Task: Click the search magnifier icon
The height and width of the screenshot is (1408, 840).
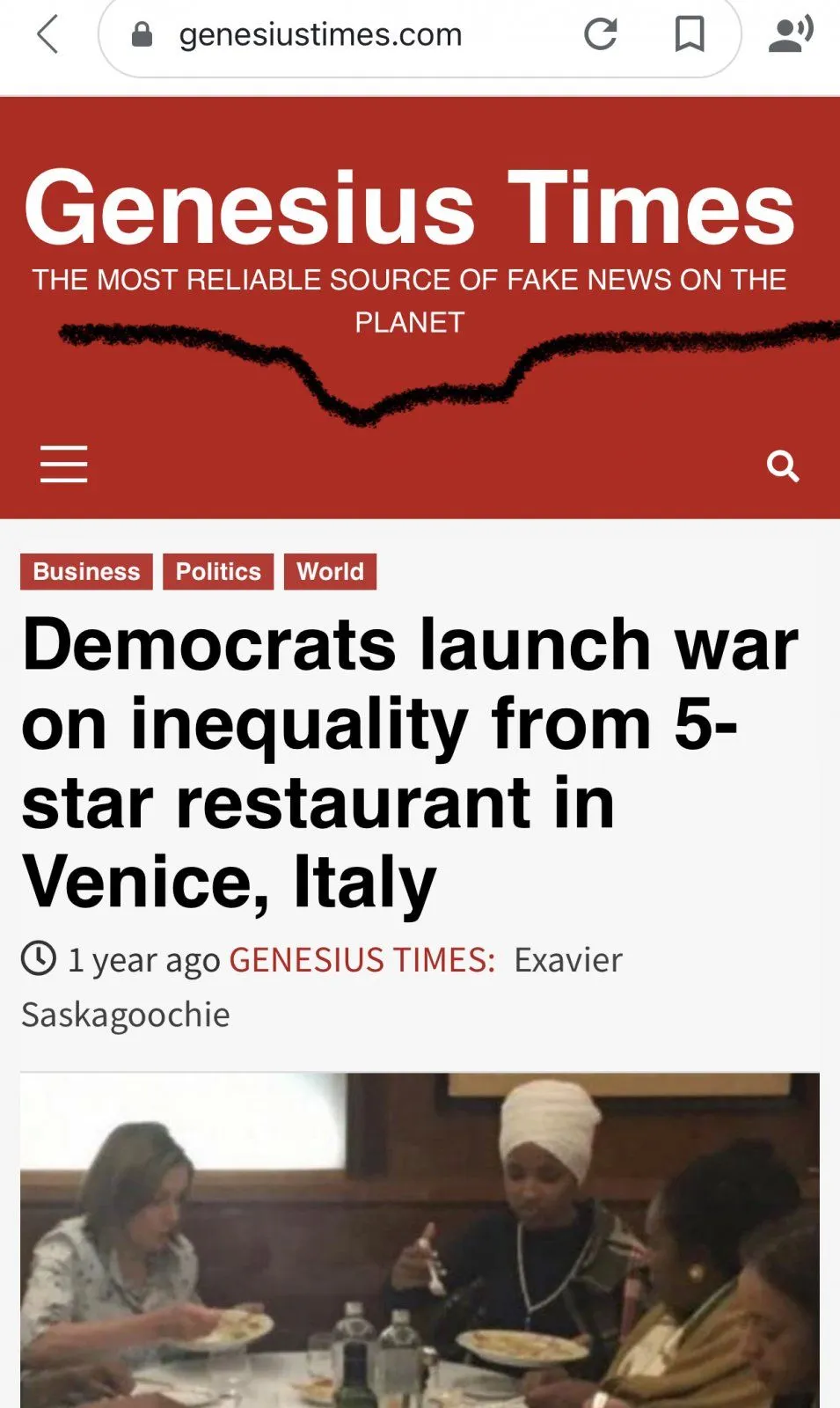Action: click(784, 466)
